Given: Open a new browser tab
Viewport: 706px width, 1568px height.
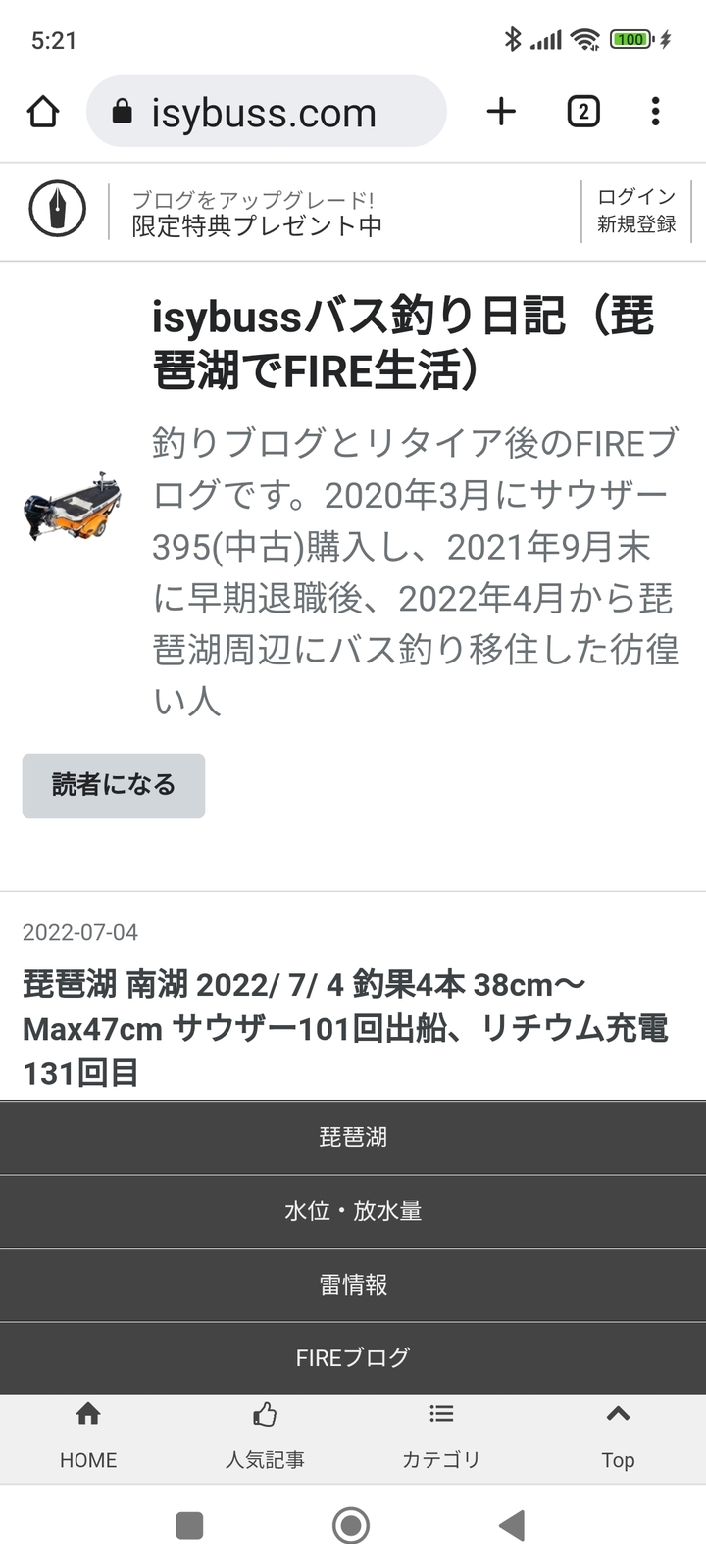Looking at the screenshot, I should point(501,112).
